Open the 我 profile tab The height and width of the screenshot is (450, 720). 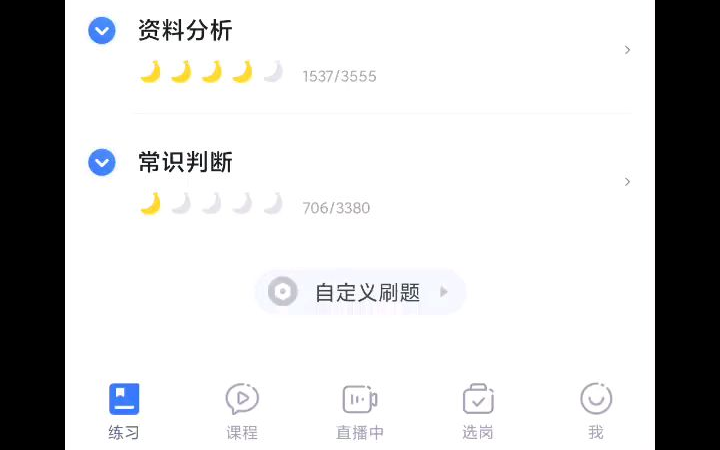pos(596,411)
